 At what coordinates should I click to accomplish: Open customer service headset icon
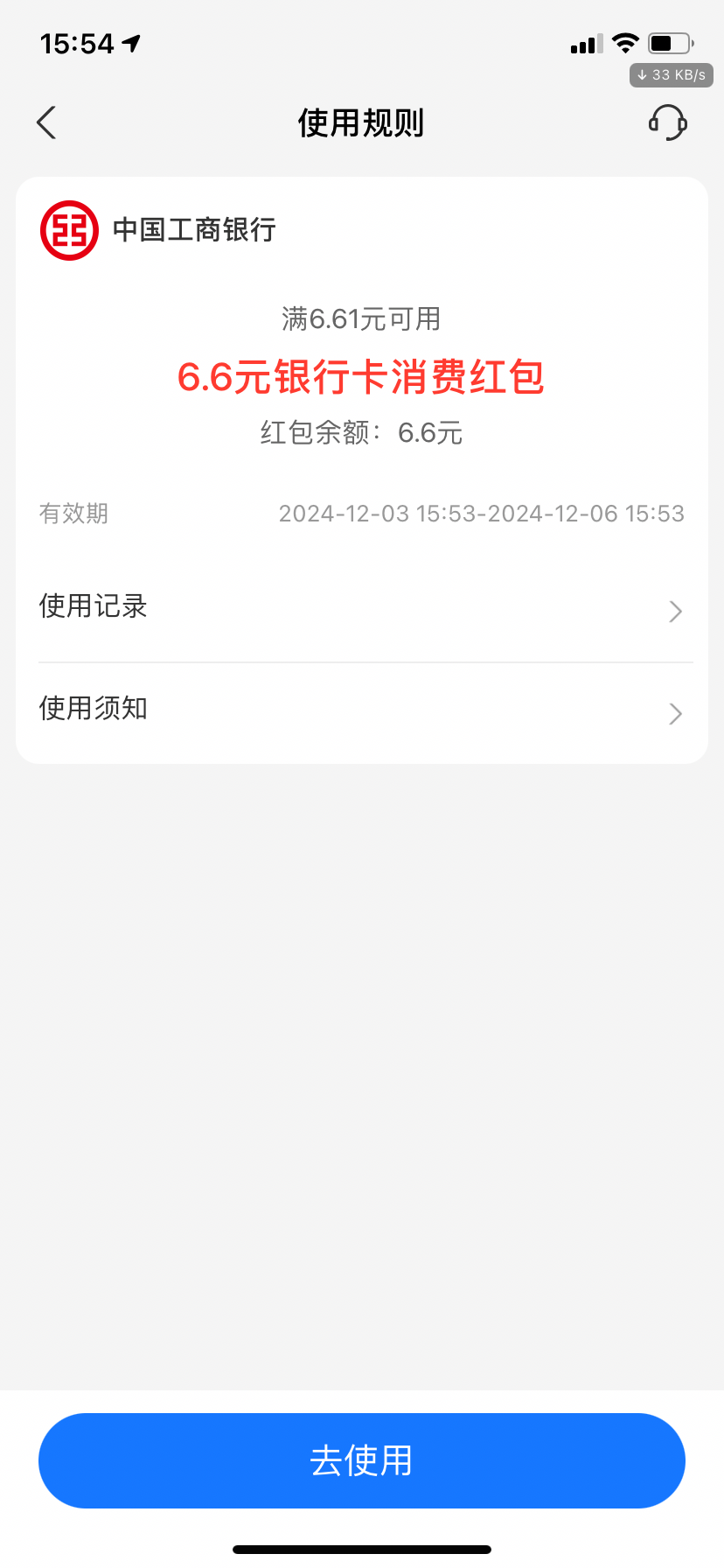click(x=667, y=122)
